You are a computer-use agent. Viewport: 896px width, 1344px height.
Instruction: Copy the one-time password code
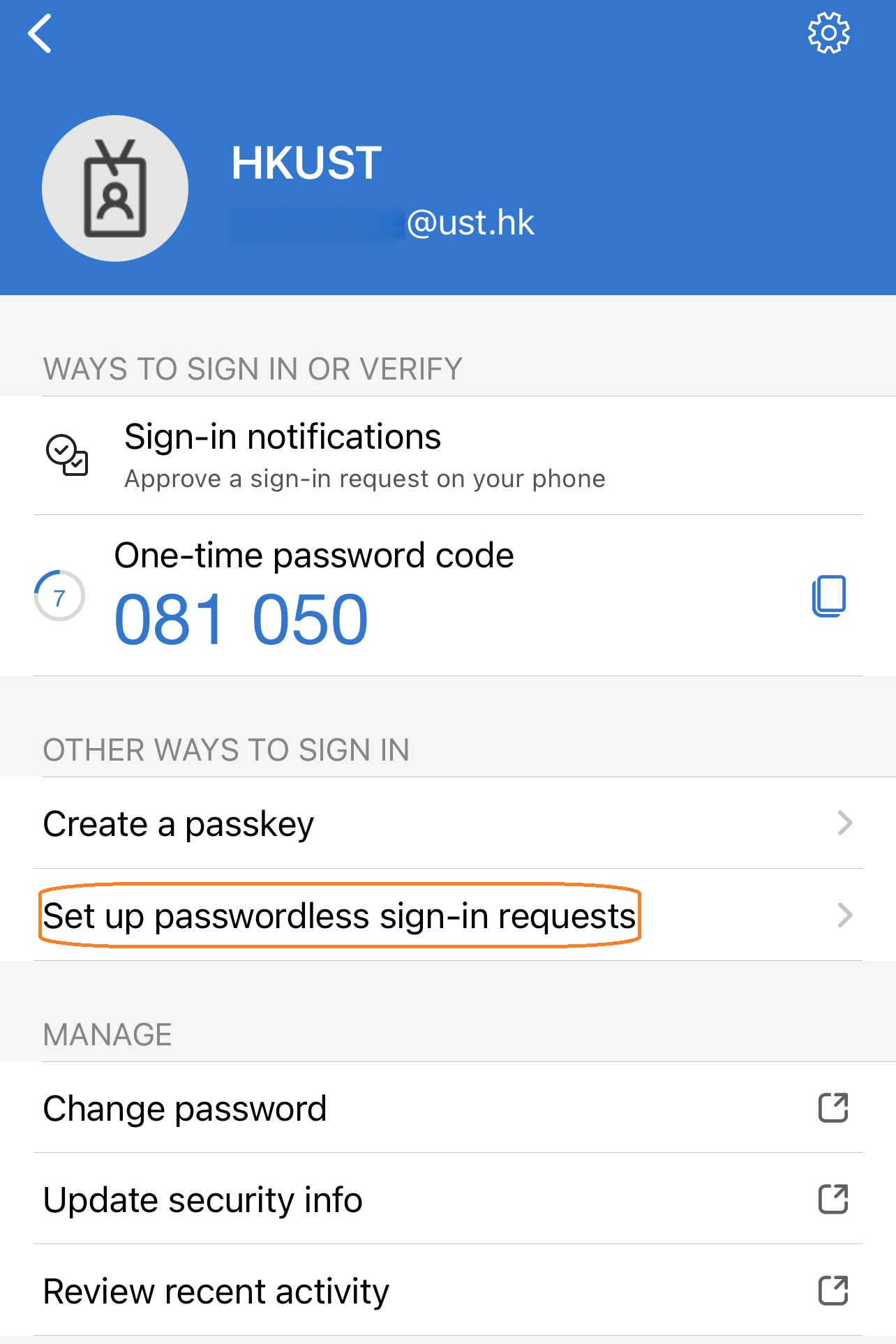(828, 596)
